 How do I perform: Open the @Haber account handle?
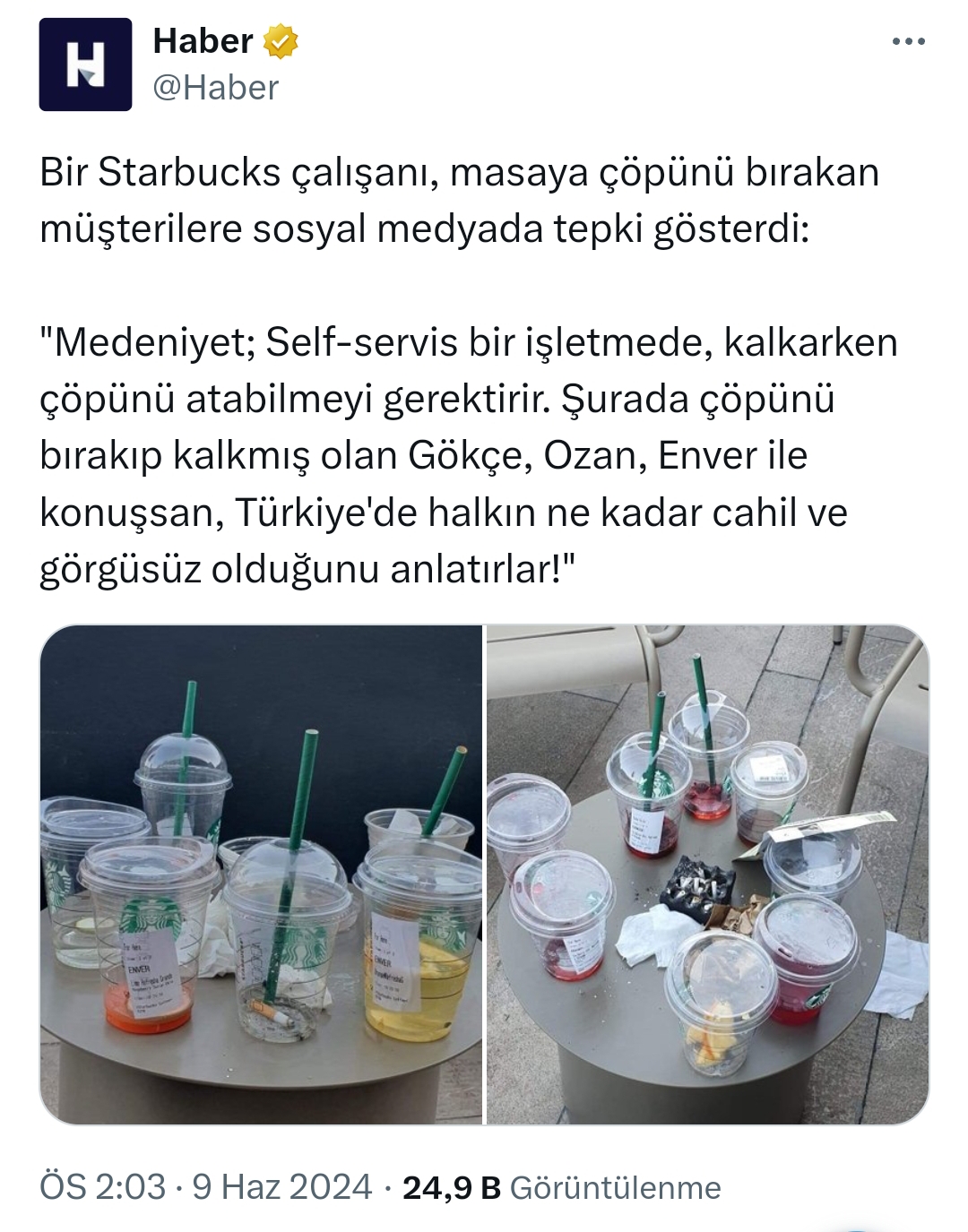click(x=216, y=88)
